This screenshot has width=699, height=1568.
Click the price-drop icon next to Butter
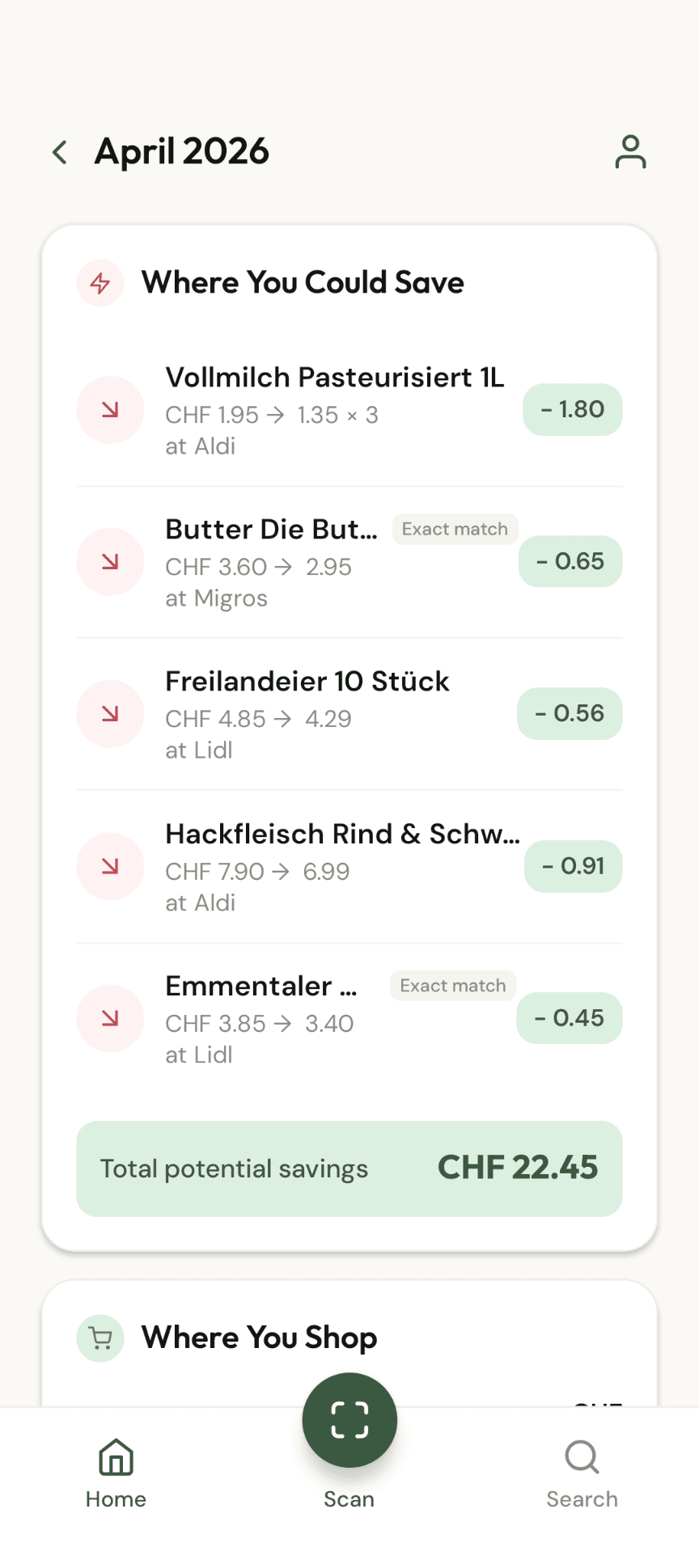[110, 561]
